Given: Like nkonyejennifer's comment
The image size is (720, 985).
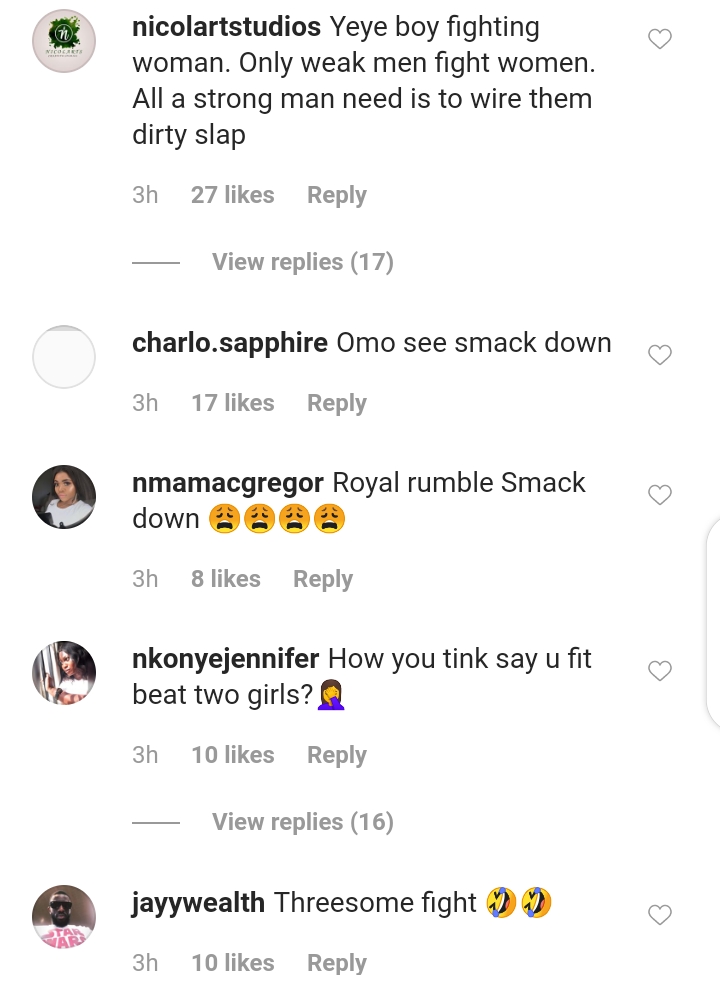Looking at the screenshot, I should (x=660, y=671).
